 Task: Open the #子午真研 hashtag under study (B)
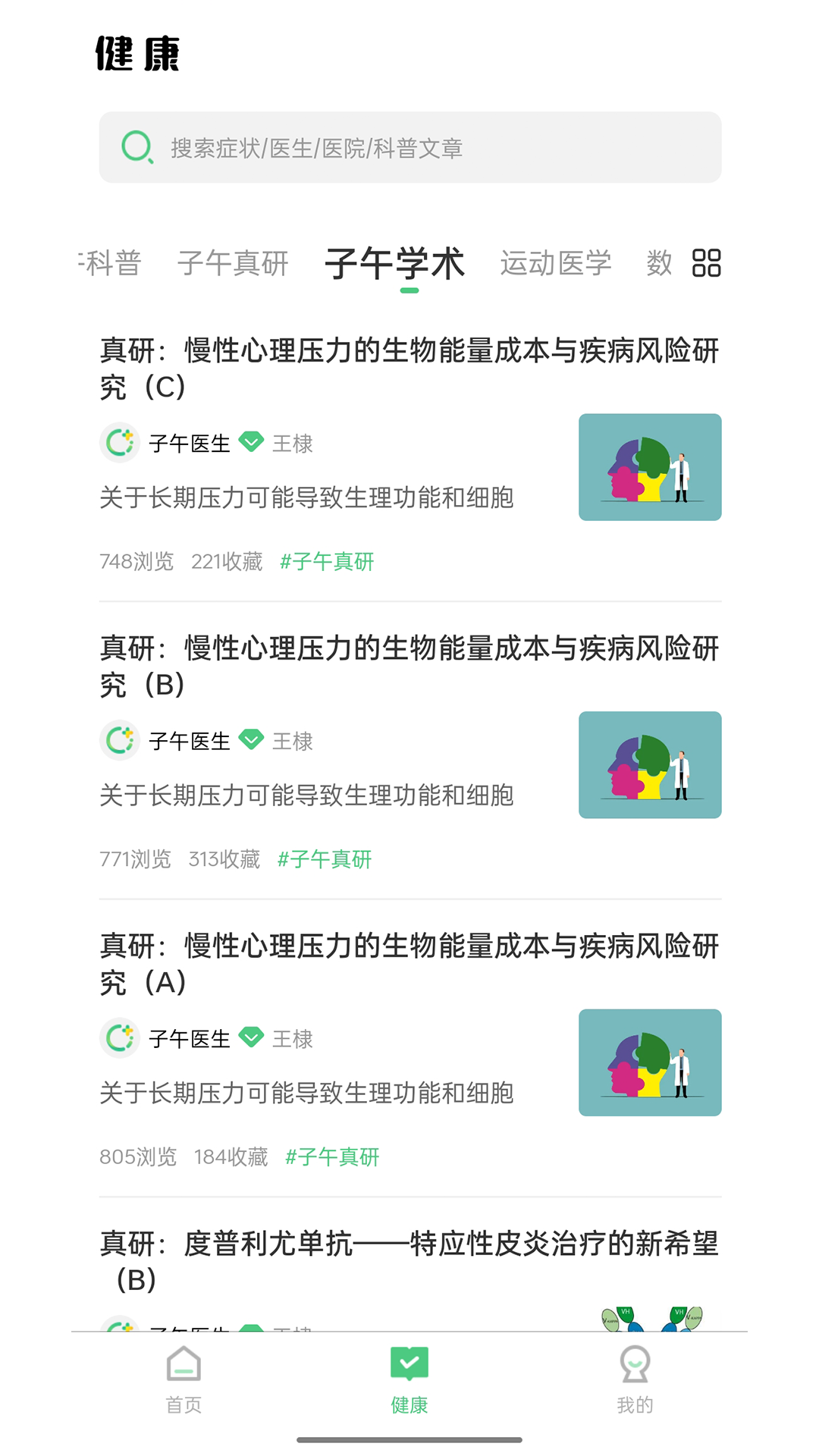pyautogui.click(x=324, y=859)
